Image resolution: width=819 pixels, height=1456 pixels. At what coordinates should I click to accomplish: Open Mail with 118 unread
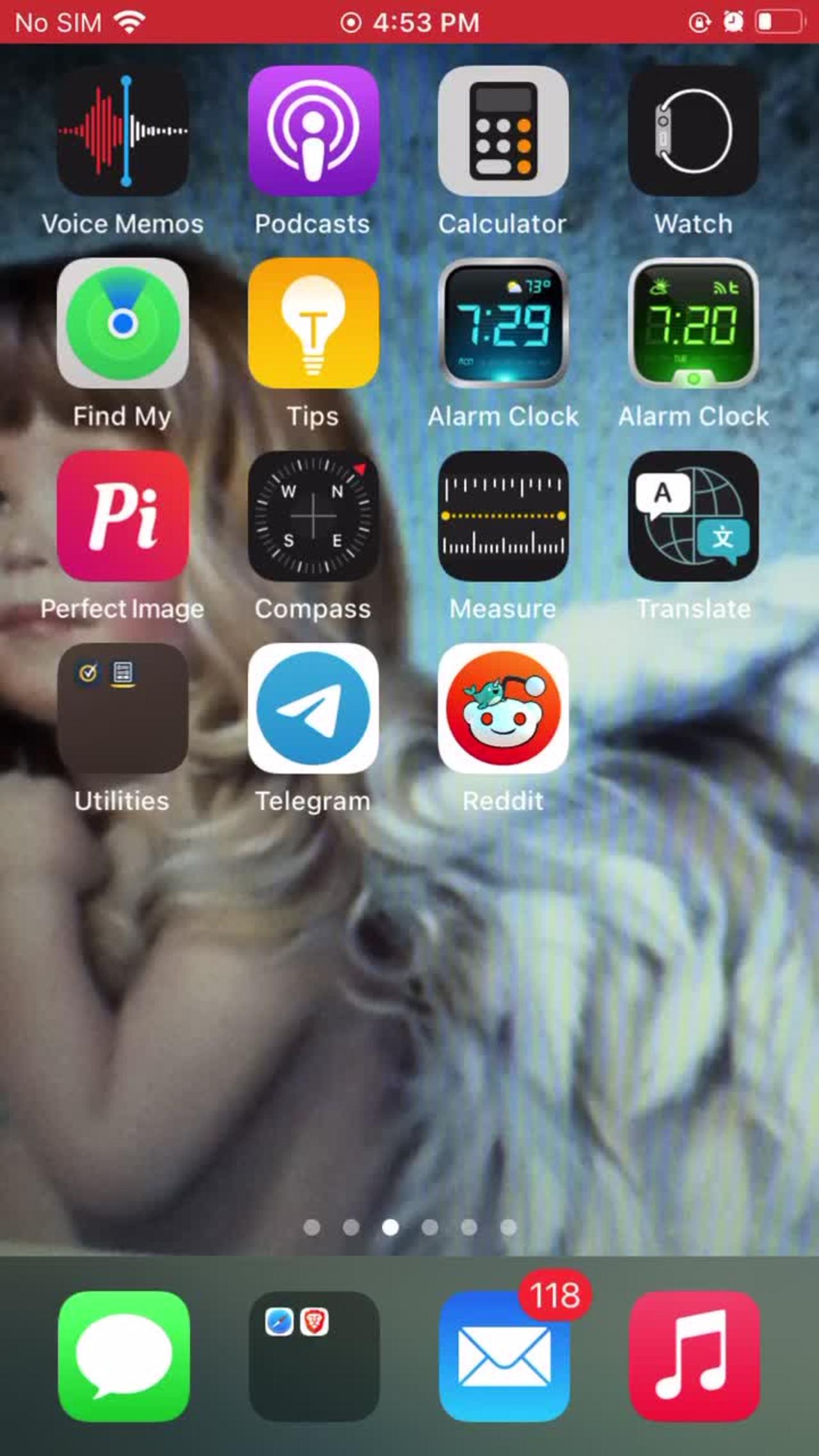coord(504,1356)
